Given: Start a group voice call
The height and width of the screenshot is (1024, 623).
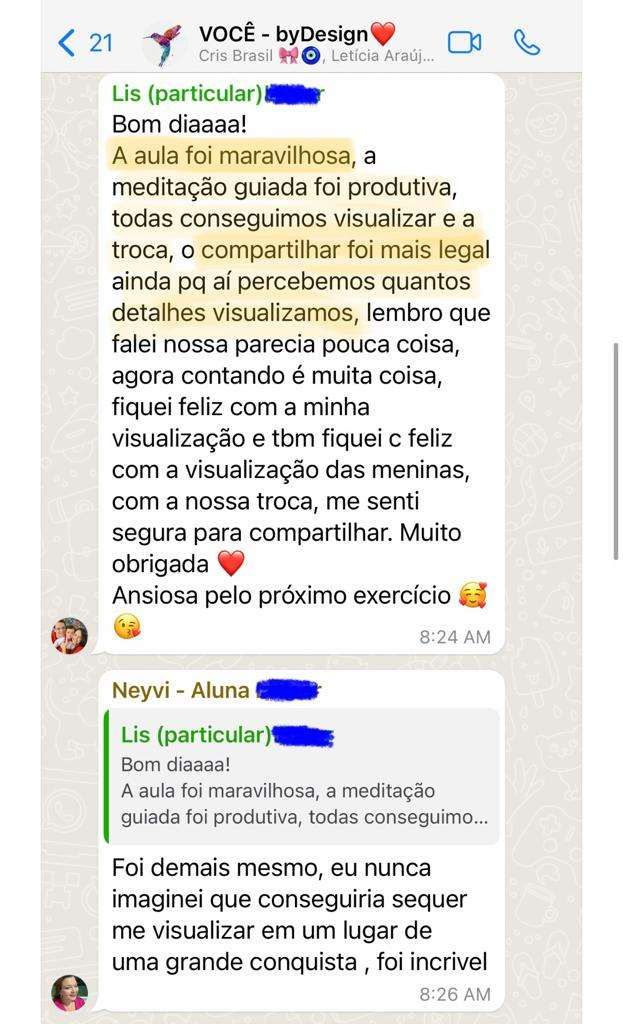Looking at the screenshot, I should (x=527, y=42).
